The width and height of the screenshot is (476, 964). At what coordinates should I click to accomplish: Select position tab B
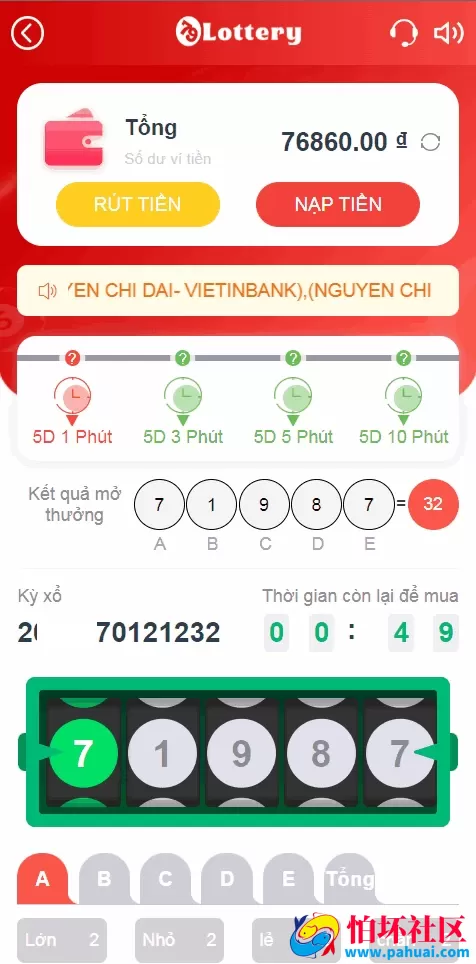pos(104,879)
